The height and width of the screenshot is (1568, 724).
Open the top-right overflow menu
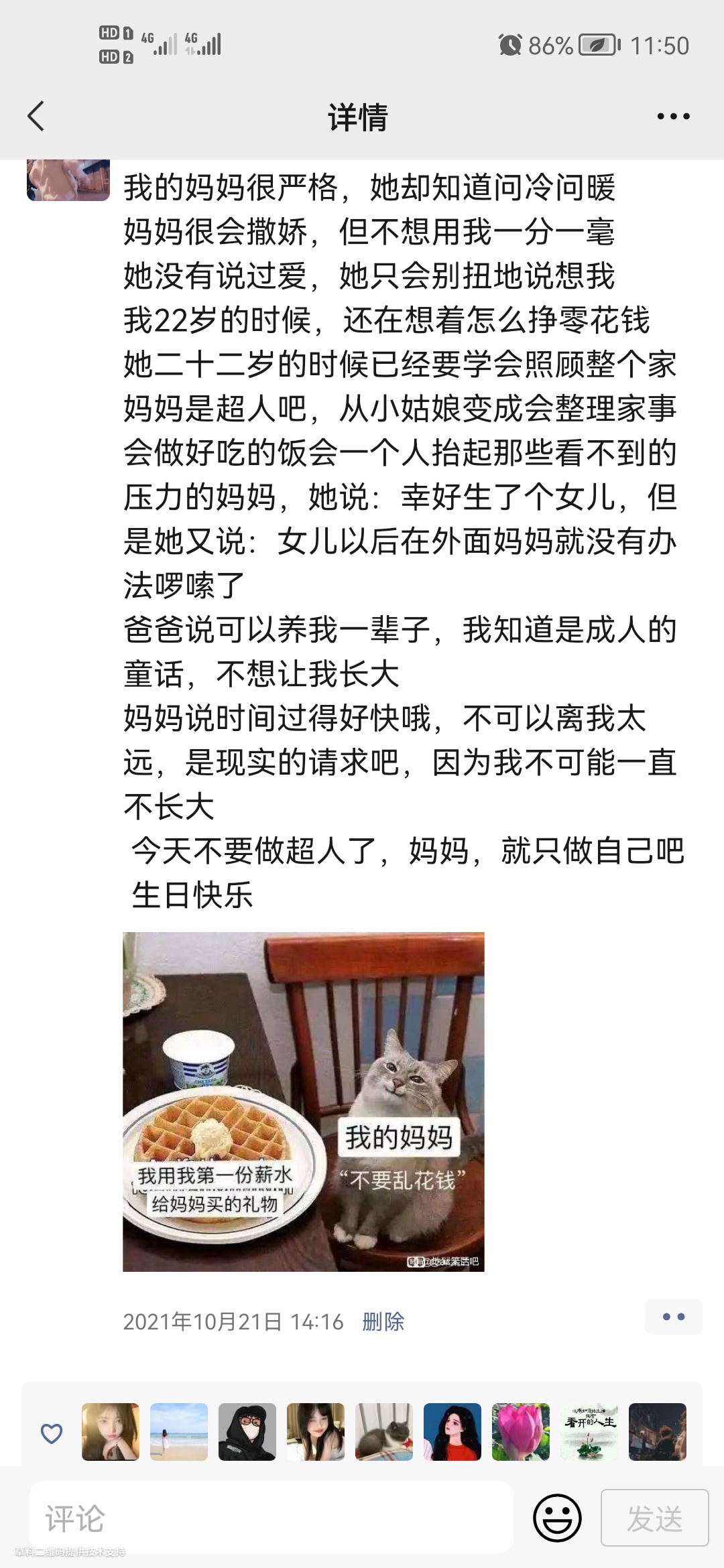(673, 117)
